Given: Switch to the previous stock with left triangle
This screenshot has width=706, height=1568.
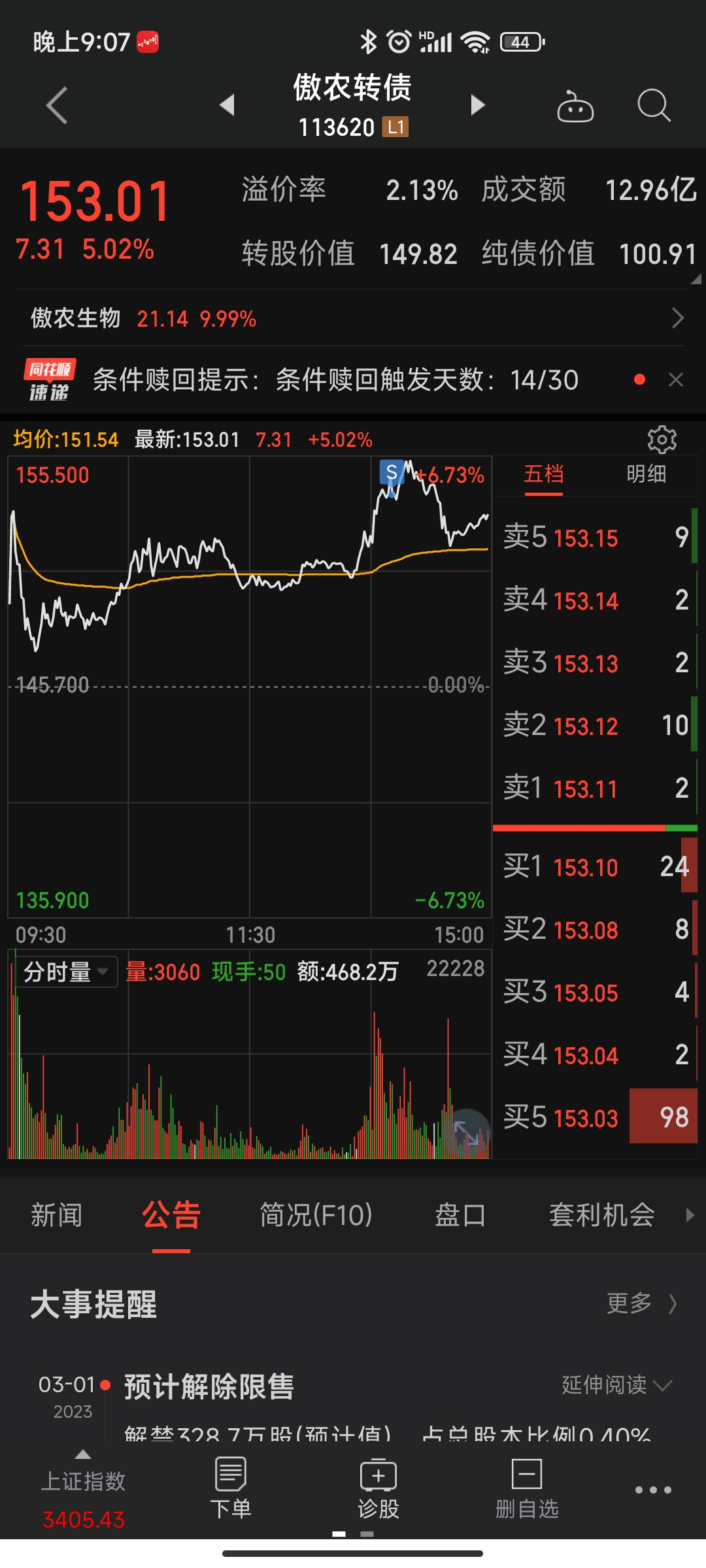Looking at the screenshot, I should point(227,105).
